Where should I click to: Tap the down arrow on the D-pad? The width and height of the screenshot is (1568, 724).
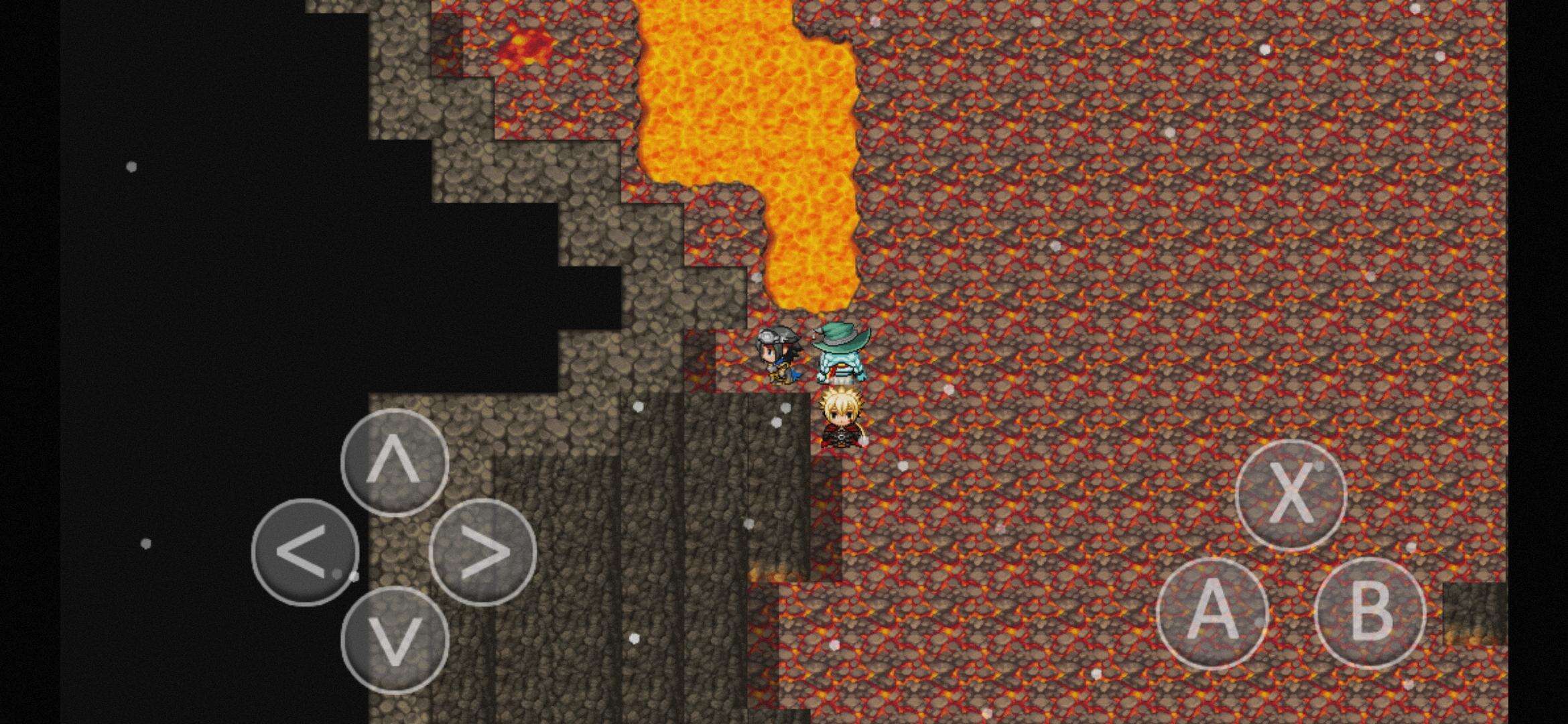[x=394, y=641]
